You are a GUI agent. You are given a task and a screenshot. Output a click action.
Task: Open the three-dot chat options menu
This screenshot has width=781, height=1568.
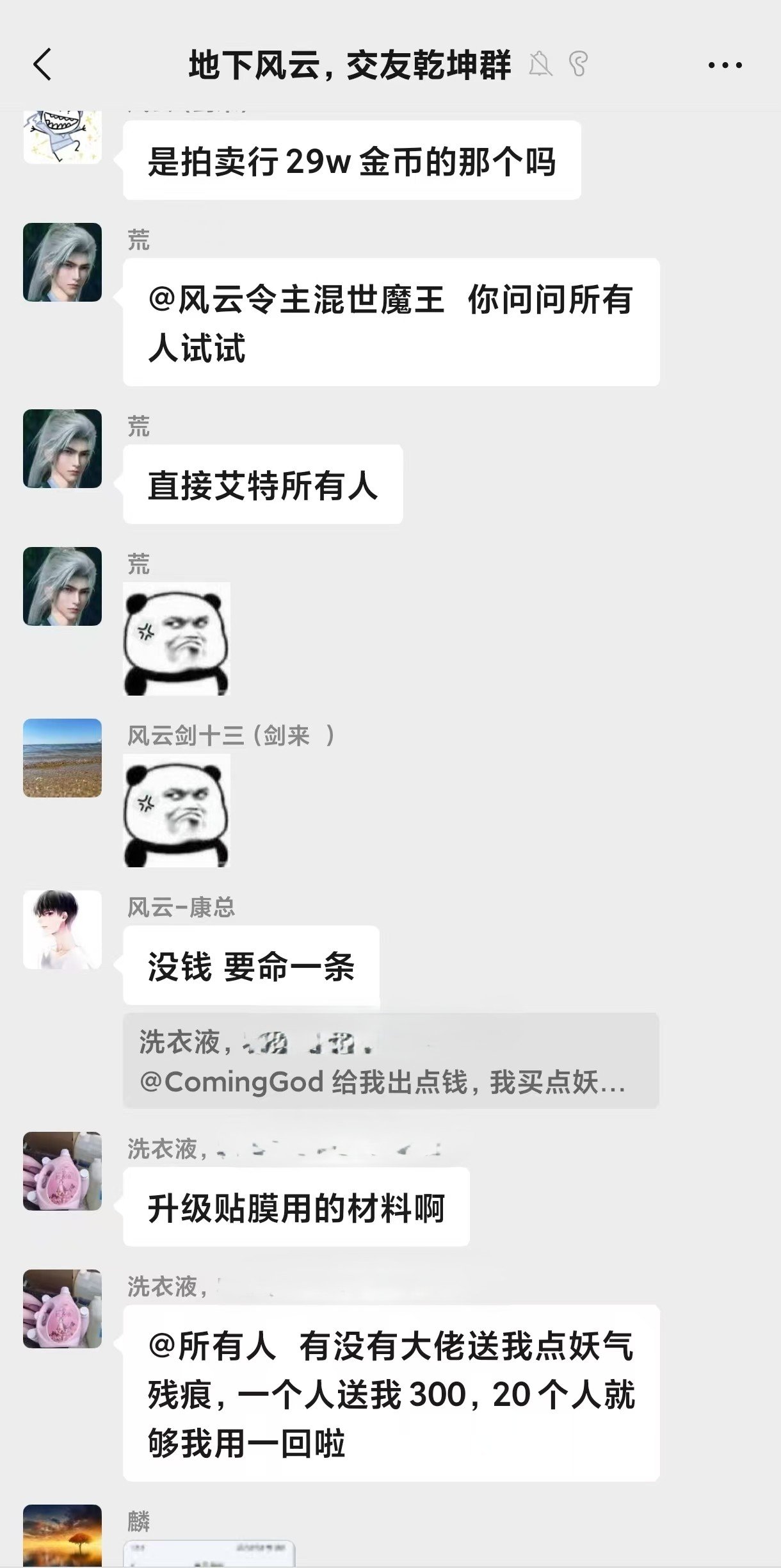725,65
